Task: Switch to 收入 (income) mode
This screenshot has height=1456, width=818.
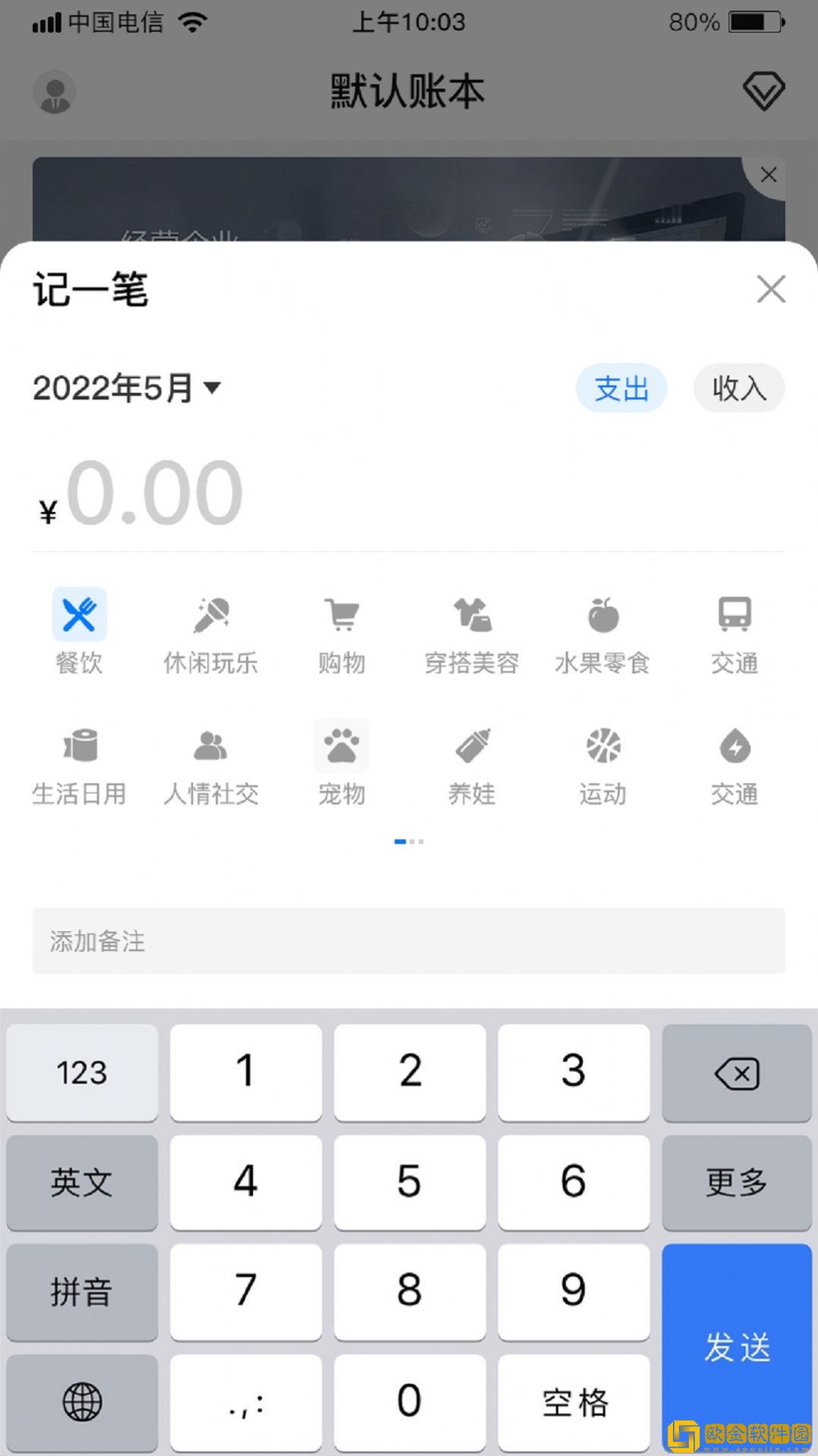Action: click(737, 388)
